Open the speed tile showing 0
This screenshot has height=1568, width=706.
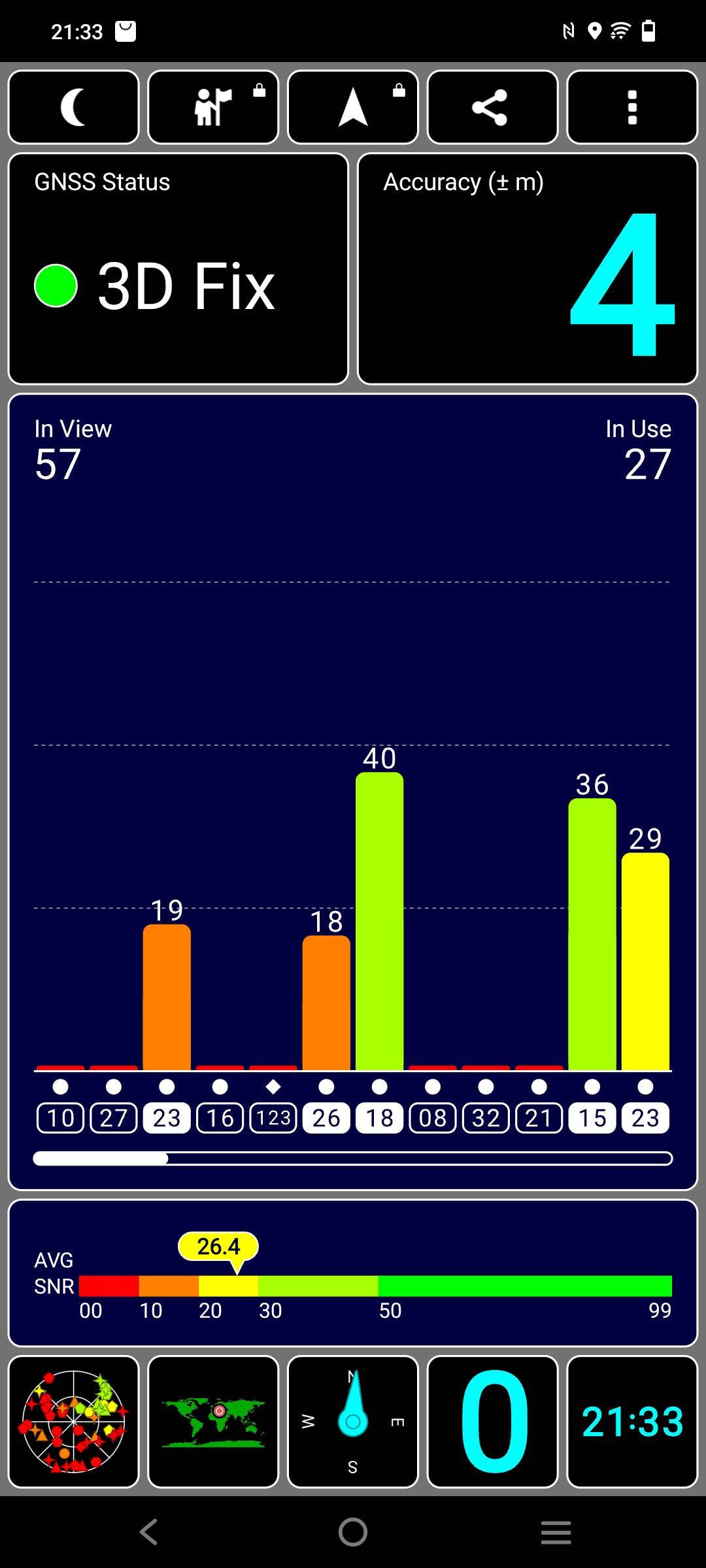pos(492,1422)
